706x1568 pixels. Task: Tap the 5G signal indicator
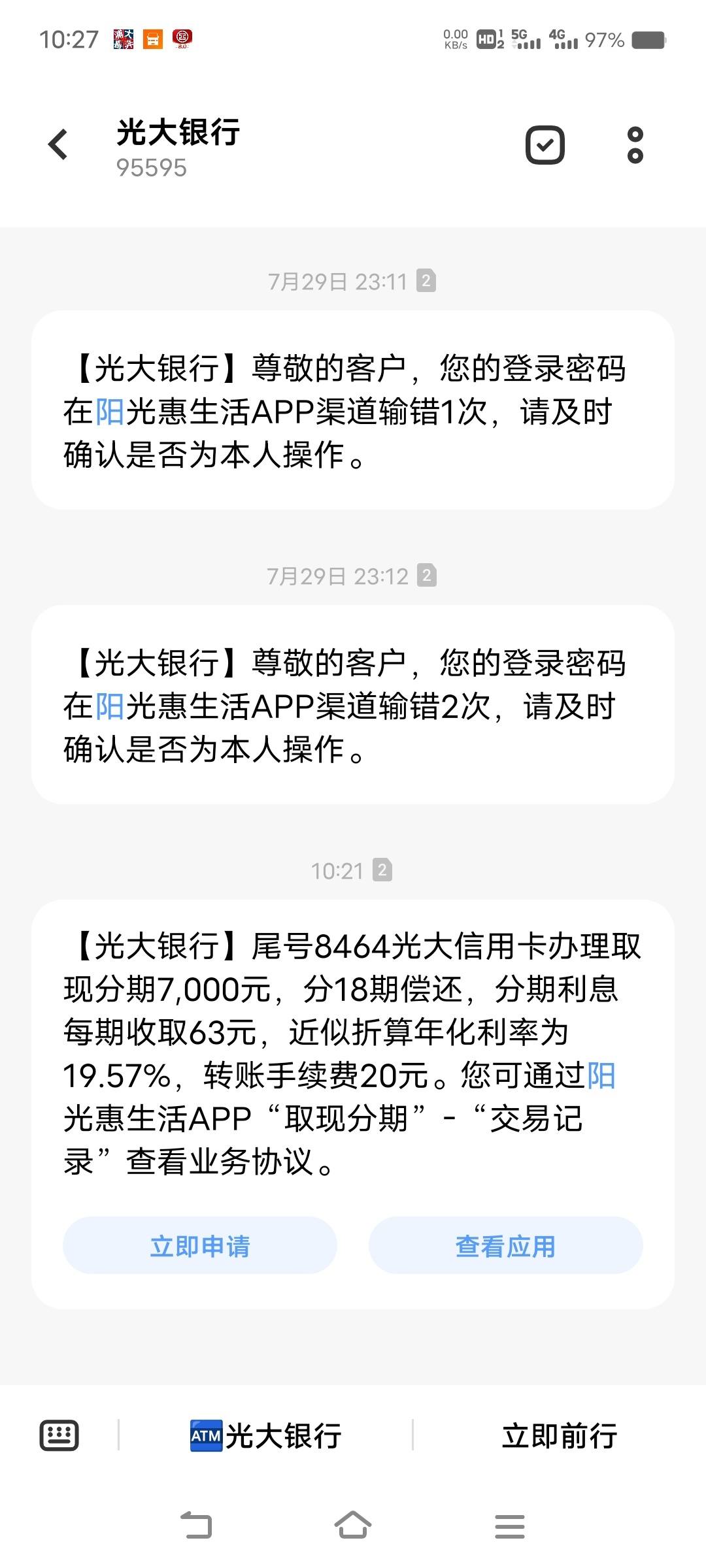pyautogui.click(x=527, y=41)
